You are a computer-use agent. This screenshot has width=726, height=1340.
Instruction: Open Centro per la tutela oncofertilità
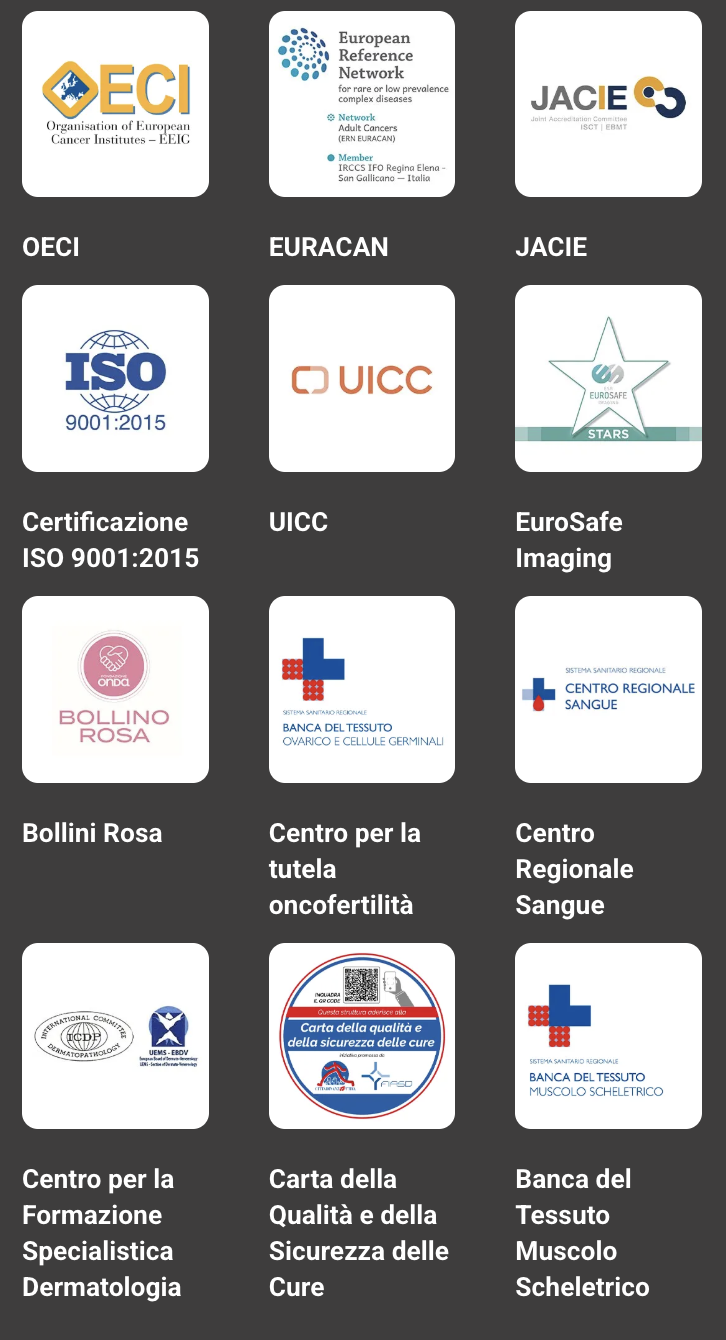click(362, 689)
